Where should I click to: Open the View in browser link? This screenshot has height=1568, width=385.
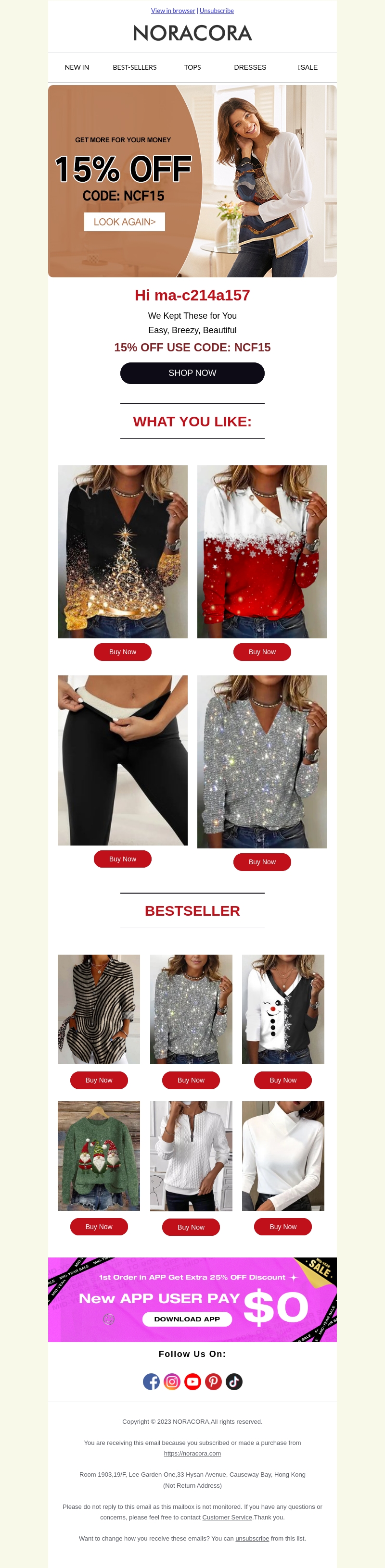[x=173, y=11]
